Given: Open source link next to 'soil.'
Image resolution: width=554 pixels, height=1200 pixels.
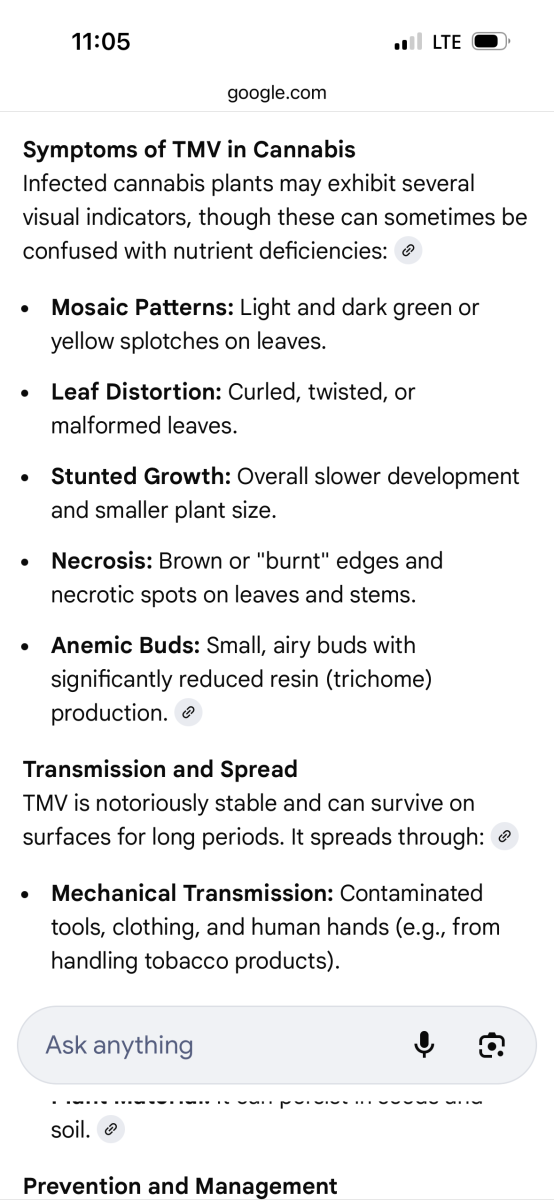Looking at the screenshot, I should [x=112, y=1131].
